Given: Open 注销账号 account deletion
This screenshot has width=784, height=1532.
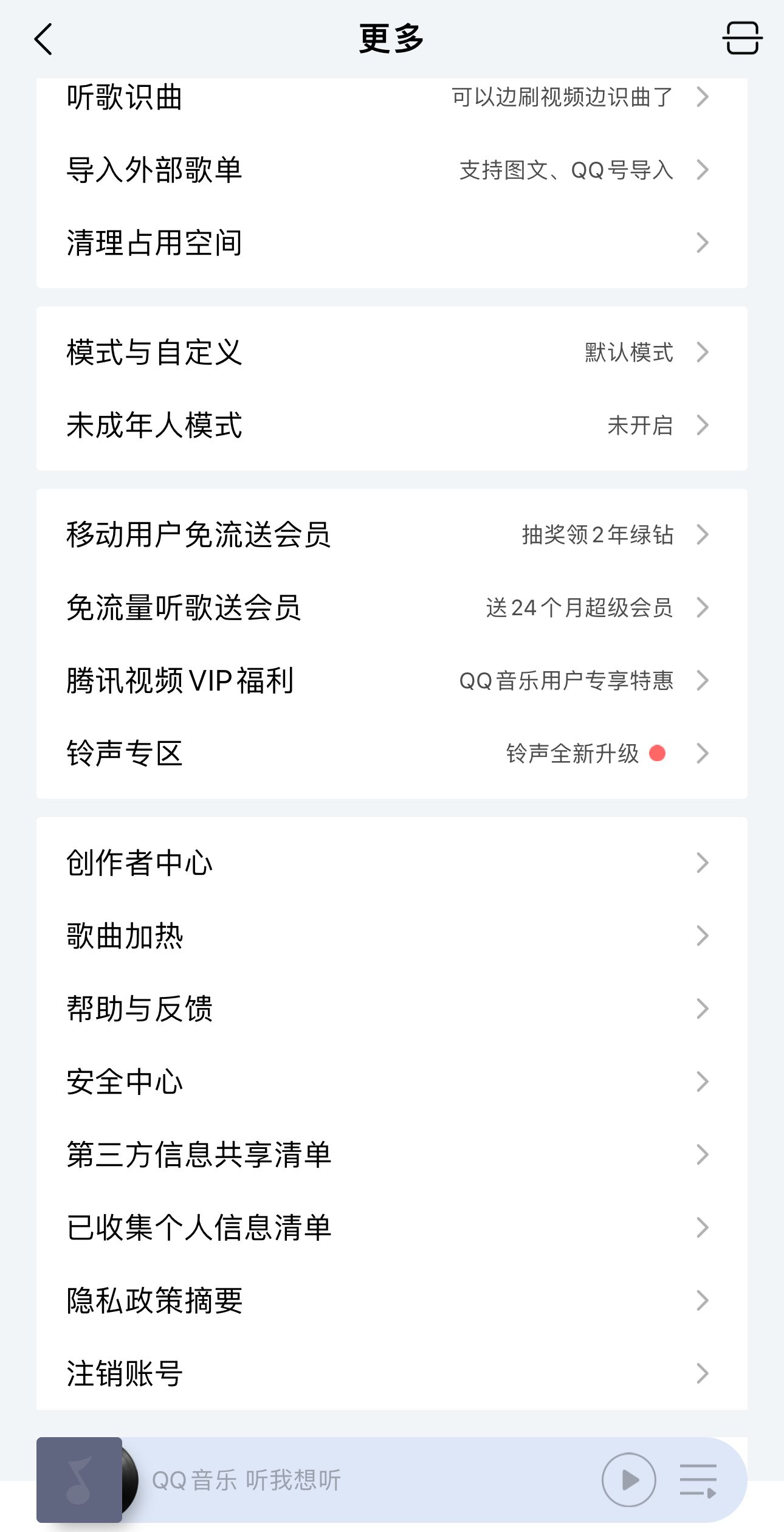Looking at the screenshot, I should [392, 1374].
